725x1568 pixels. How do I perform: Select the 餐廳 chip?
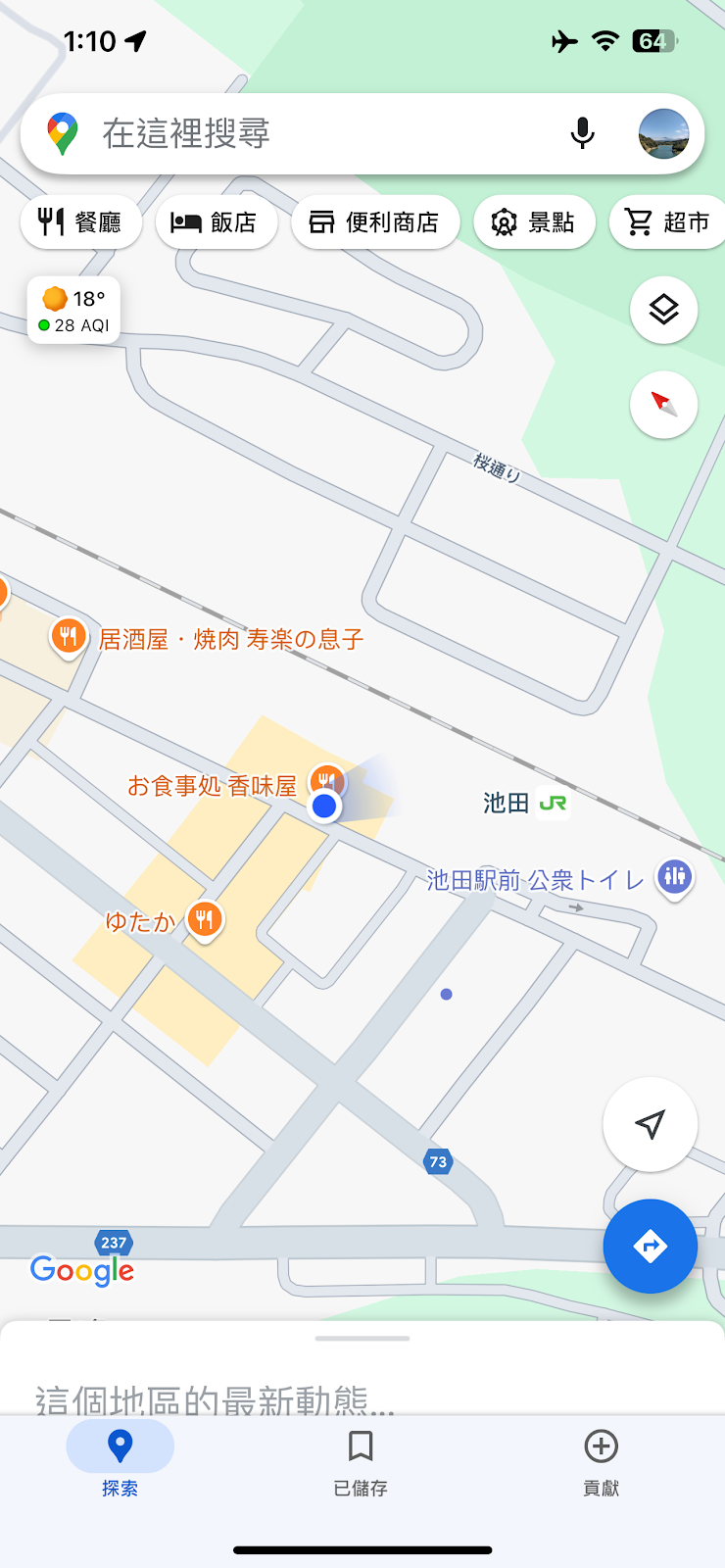point(81,222)
